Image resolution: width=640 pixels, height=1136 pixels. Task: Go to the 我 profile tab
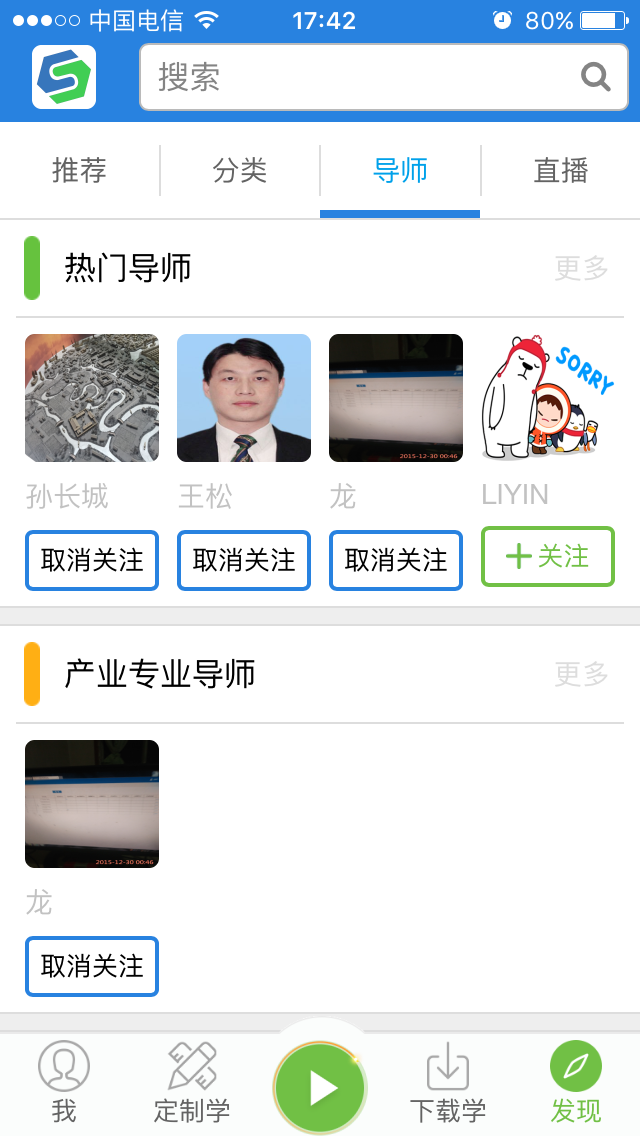point(64,1082)
